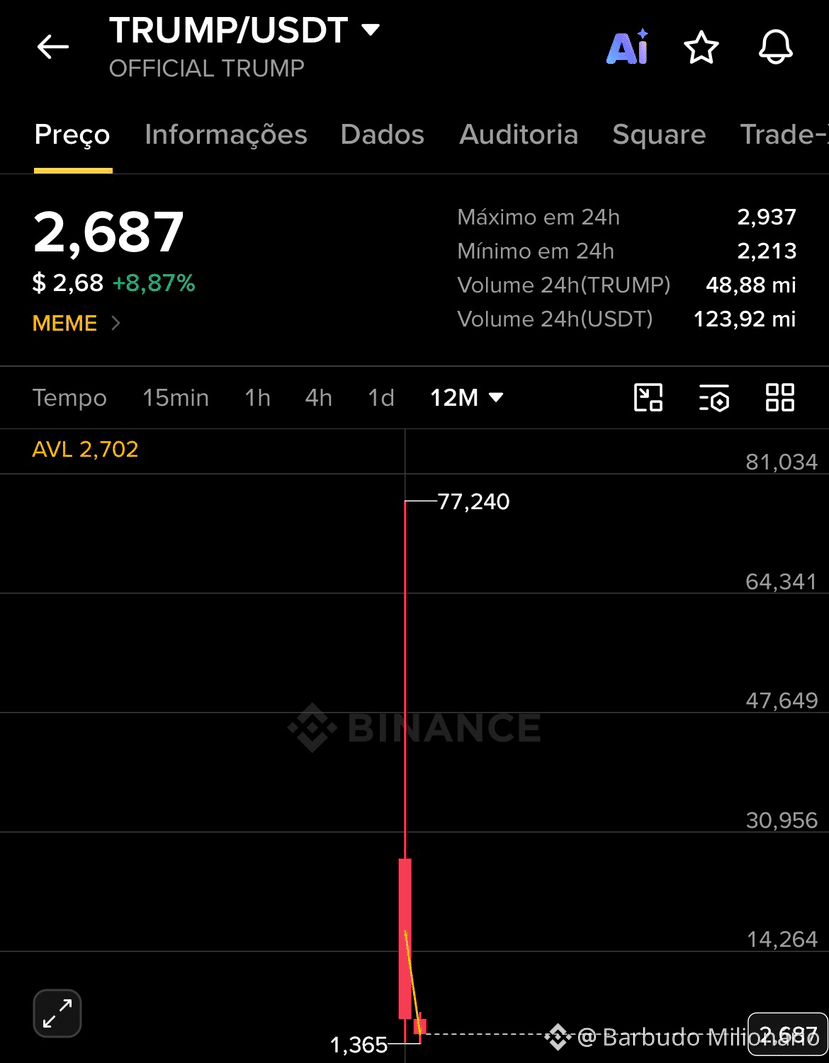Select the 1h chart interval
Screen dimensions: 829x1063
click(258, 398)
